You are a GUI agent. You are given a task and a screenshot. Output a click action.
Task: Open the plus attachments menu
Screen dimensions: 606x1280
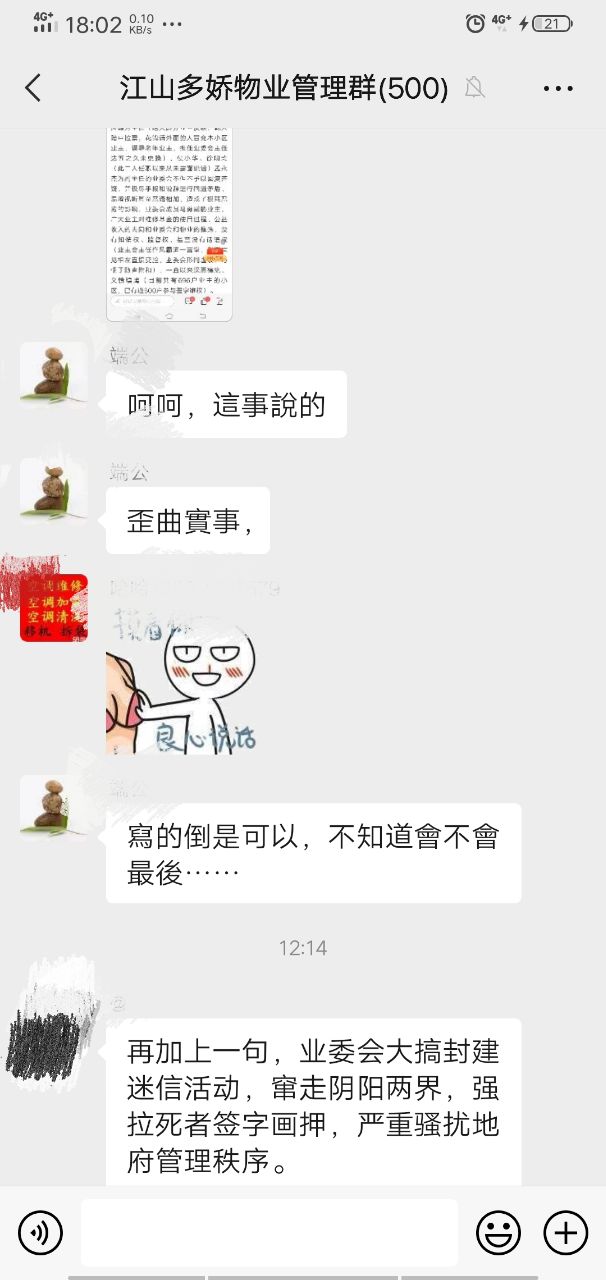[565, 1232]
